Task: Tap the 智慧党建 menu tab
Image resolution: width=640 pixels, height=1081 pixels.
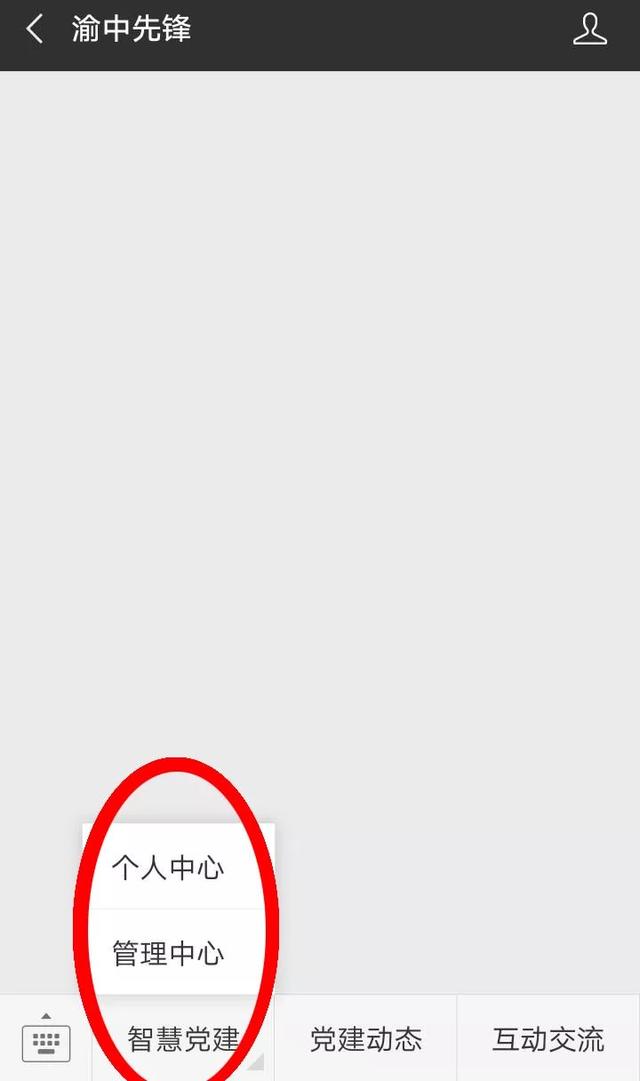Action: 183,1039
